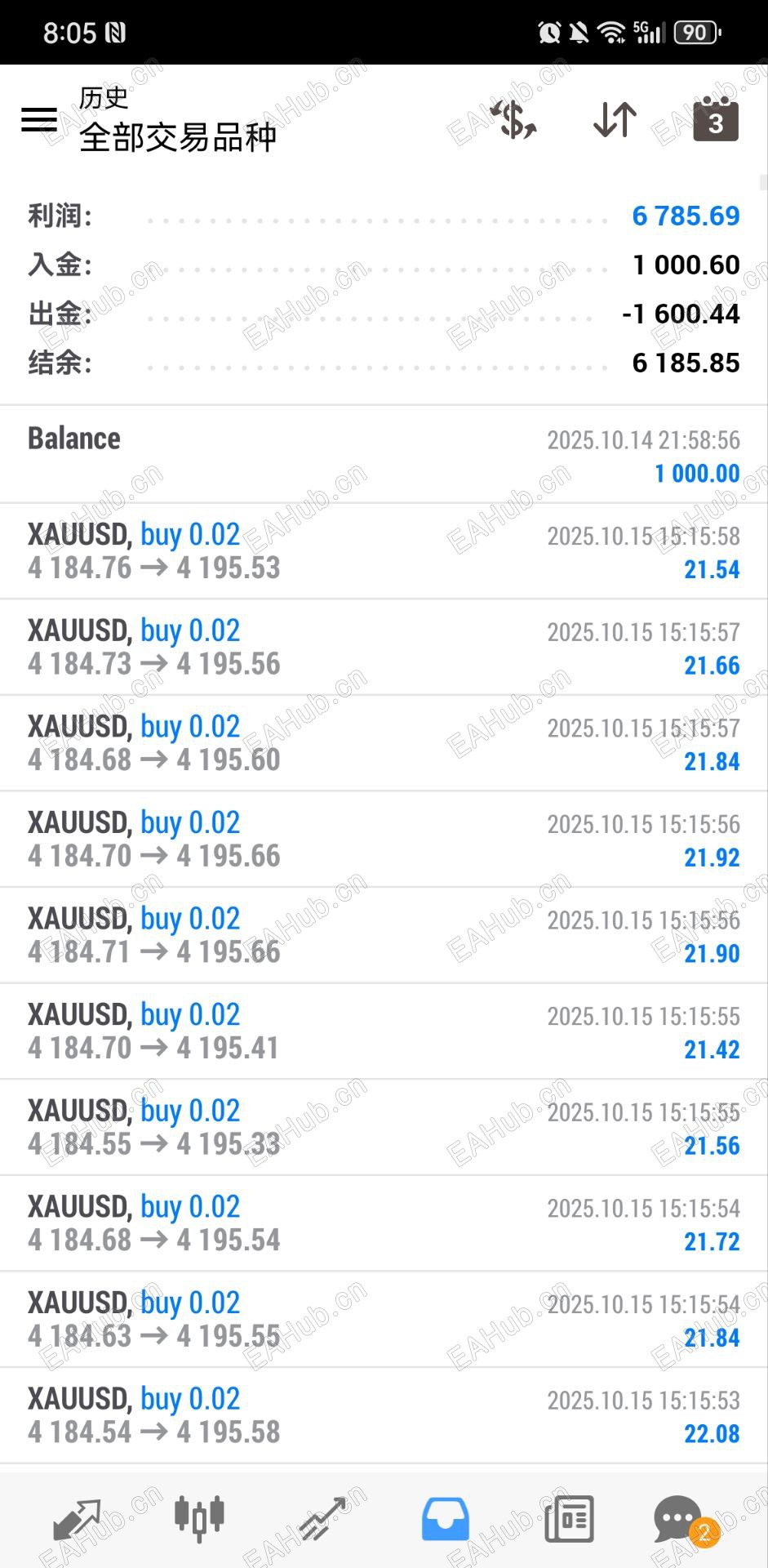Open the XAUUSD trade with profit 21.66
This screenshot has width=768, height=1568.
tap(384, 647)
